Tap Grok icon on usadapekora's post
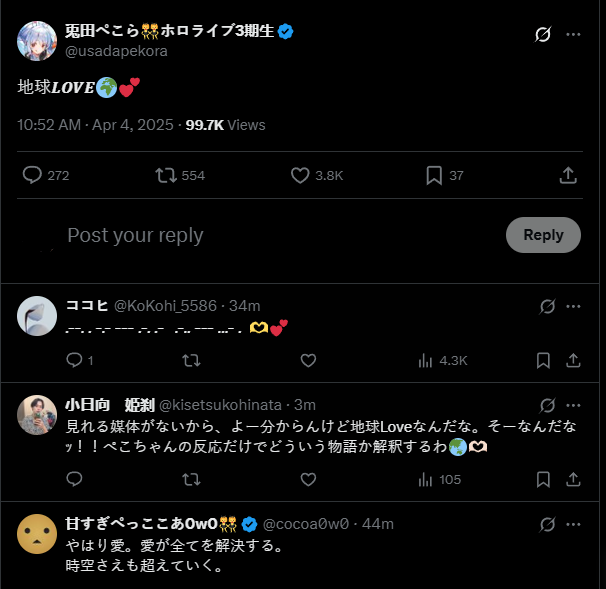The width and height of the screenshot is (606, 589). [543, 34]
